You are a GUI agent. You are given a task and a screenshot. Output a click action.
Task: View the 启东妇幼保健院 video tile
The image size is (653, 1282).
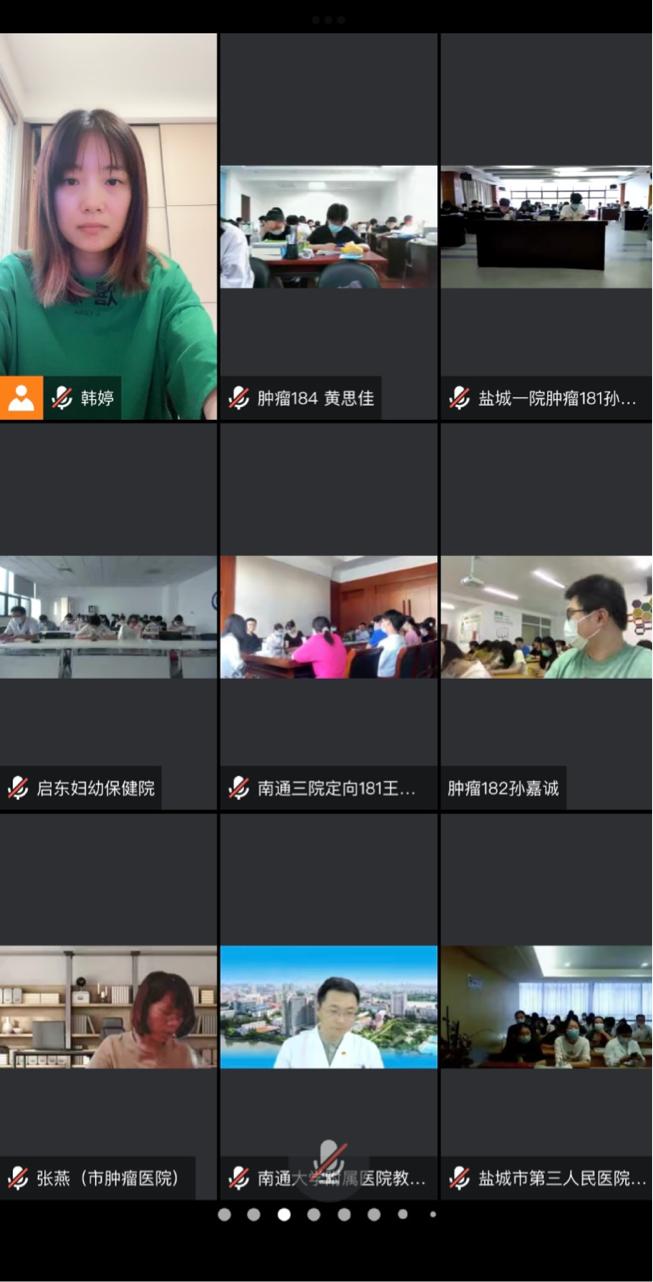(108, 617)
